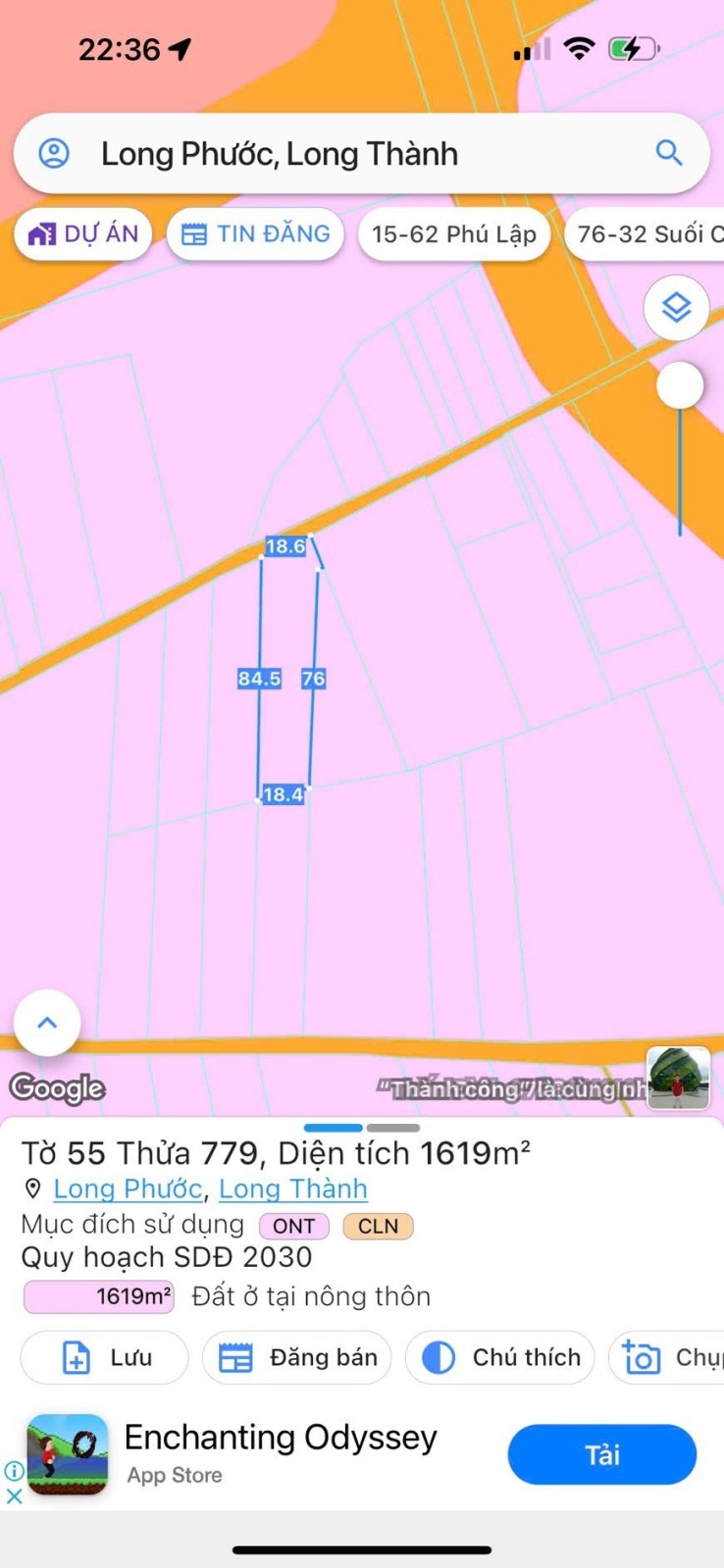Viewport: 724px width, 1568px height.
Task: Tap the map overlay opacity slider
Action: pyautogui.click(x=680, y=386)
